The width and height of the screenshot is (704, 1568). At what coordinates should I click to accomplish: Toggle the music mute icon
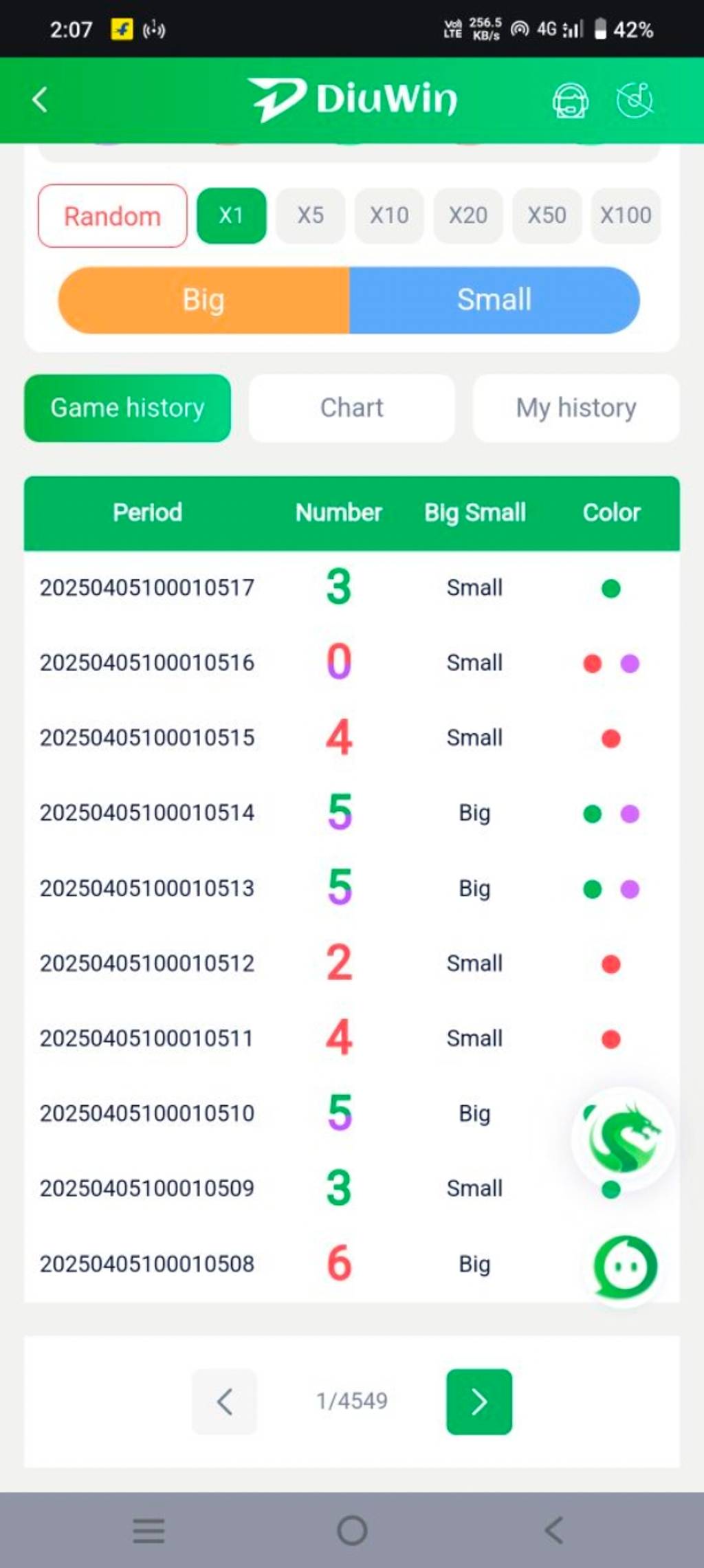point(635,100)
